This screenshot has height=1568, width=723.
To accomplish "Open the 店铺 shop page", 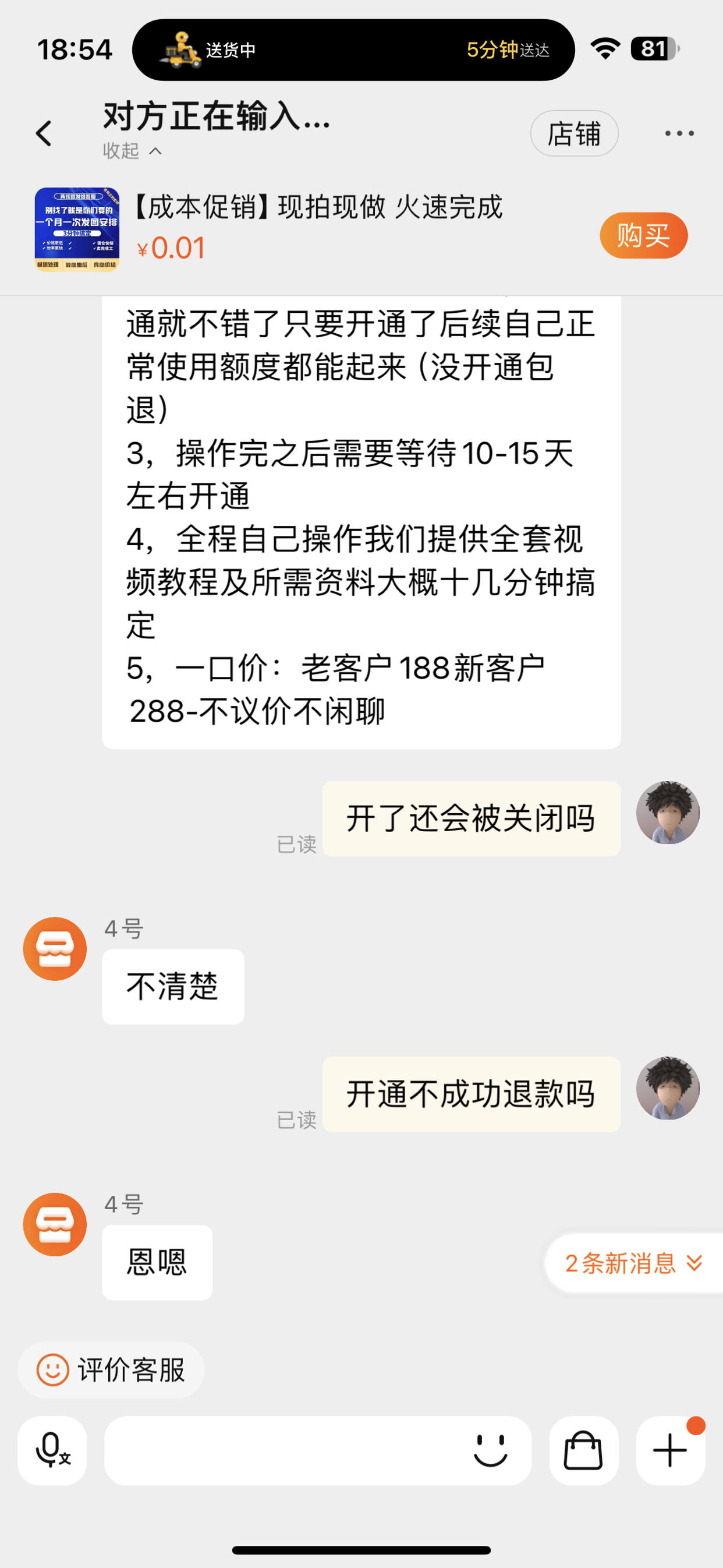I will tap(574, 133).
